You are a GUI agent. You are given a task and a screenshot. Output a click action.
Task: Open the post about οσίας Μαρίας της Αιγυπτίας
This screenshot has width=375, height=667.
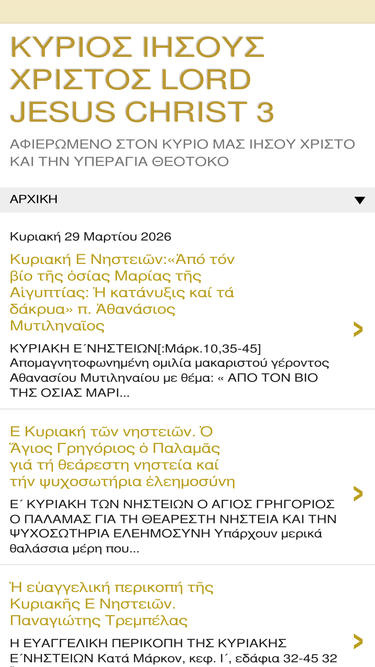(x=122, y=293)
